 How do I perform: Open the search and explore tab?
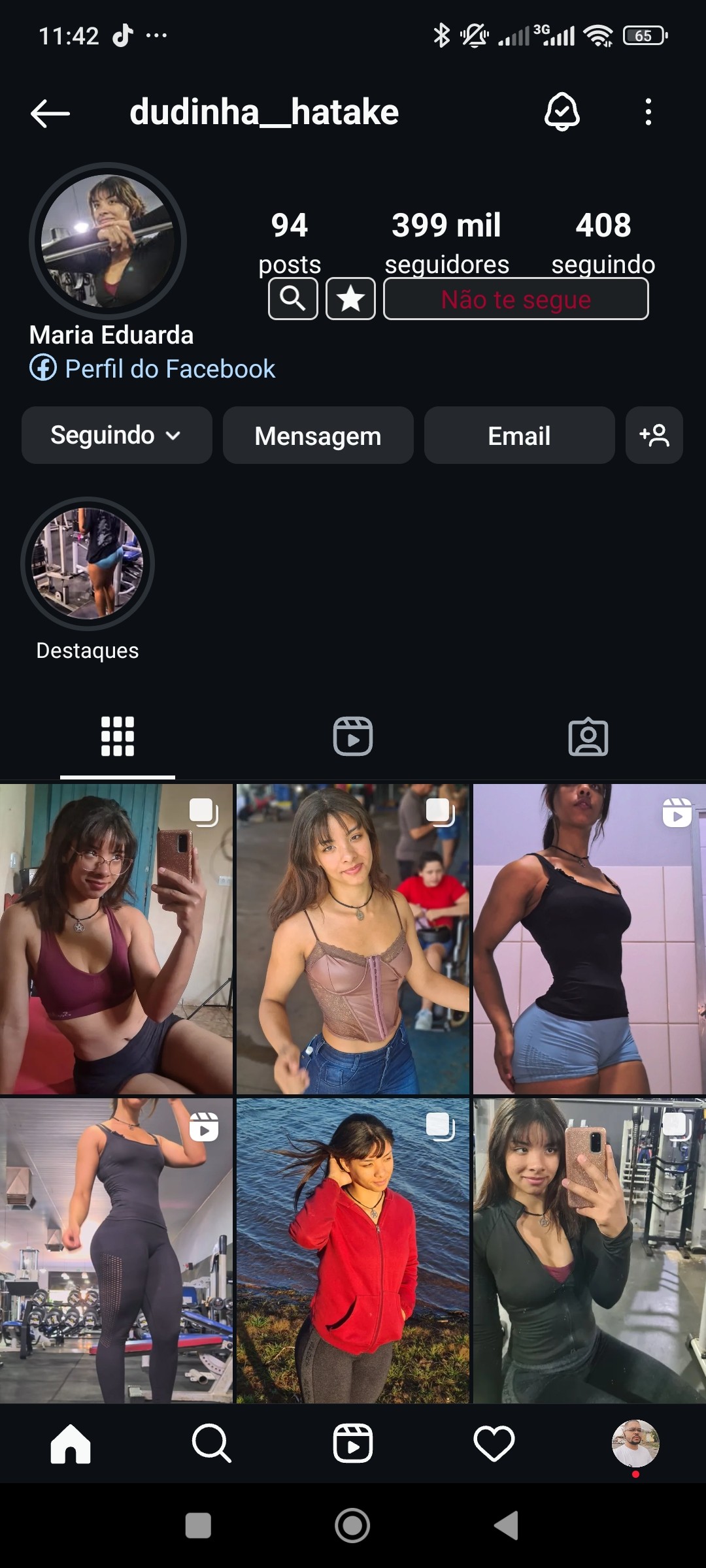pos(212,1443)
